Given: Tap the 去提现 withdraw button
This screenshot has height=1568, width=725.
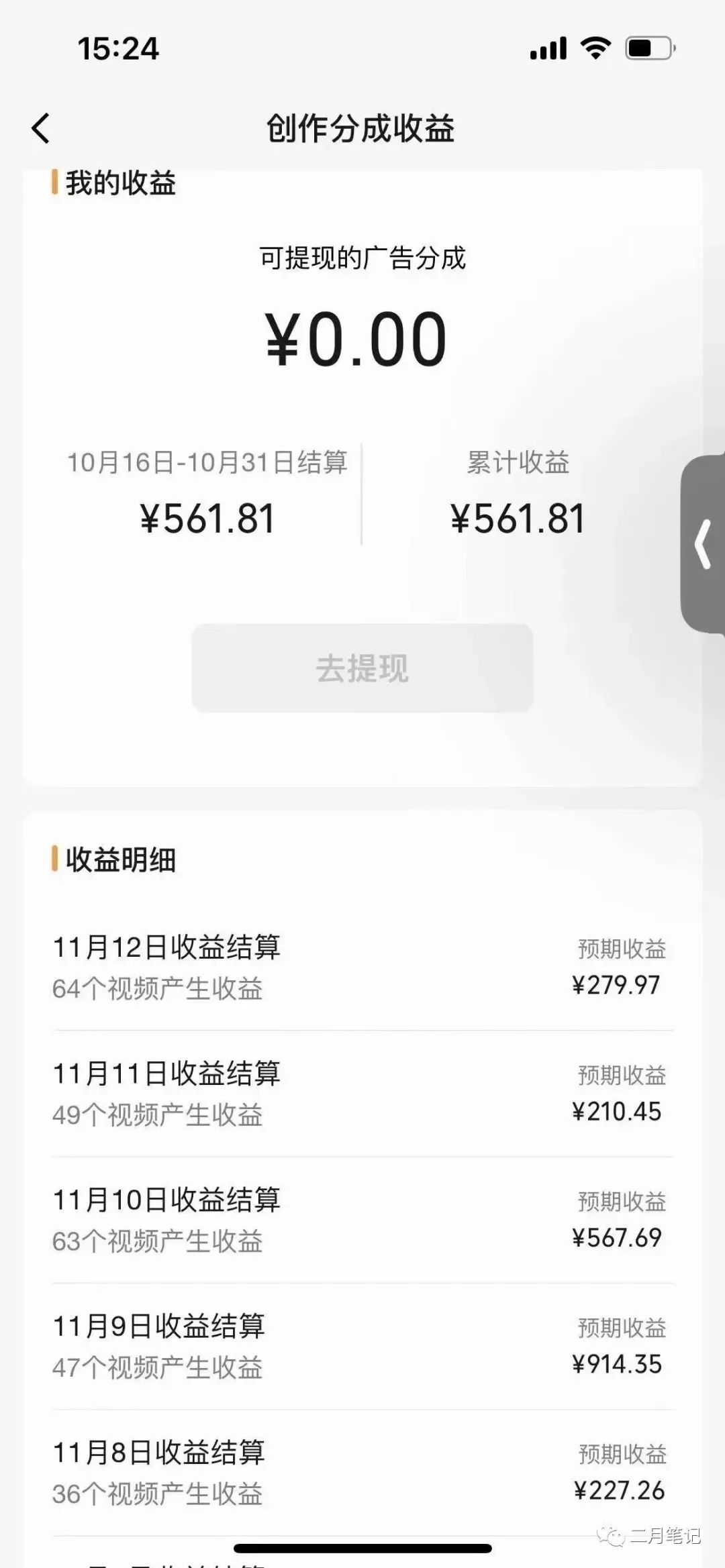Looking at the screenshot, I should (362, 668).
